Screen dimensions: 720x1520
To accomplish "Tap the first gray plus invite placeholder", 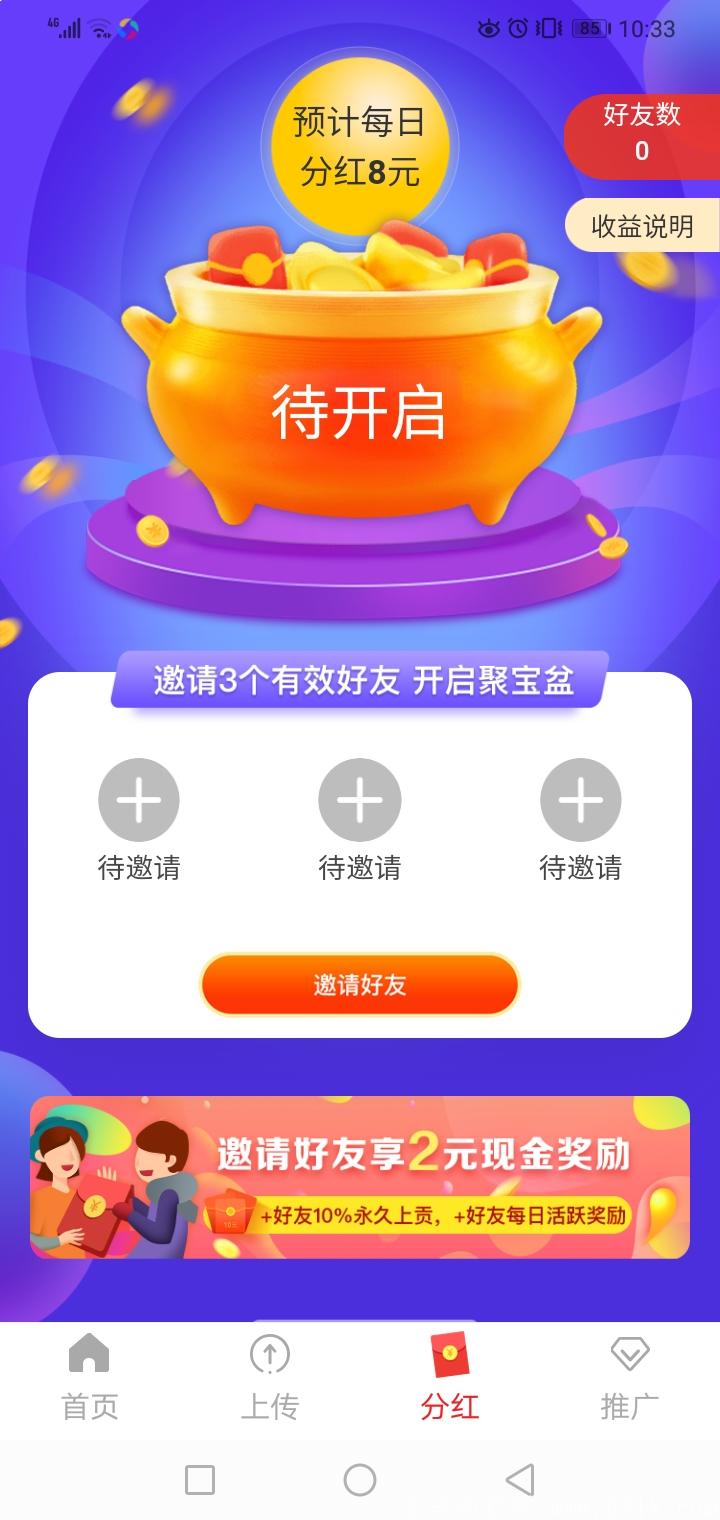I will (x=138, y=799).
